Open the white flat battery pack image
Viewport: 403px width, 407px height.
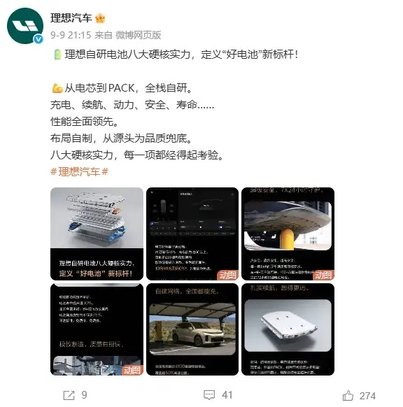point(288,329)
